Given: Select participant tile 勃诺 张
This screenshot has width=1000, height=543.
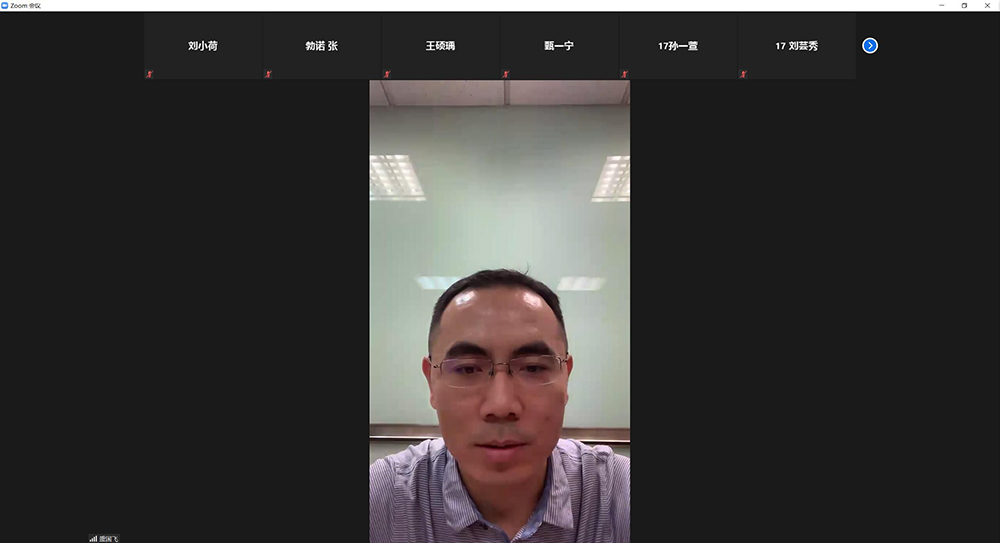Looking at the screenshot, I should tap(321, 46).
